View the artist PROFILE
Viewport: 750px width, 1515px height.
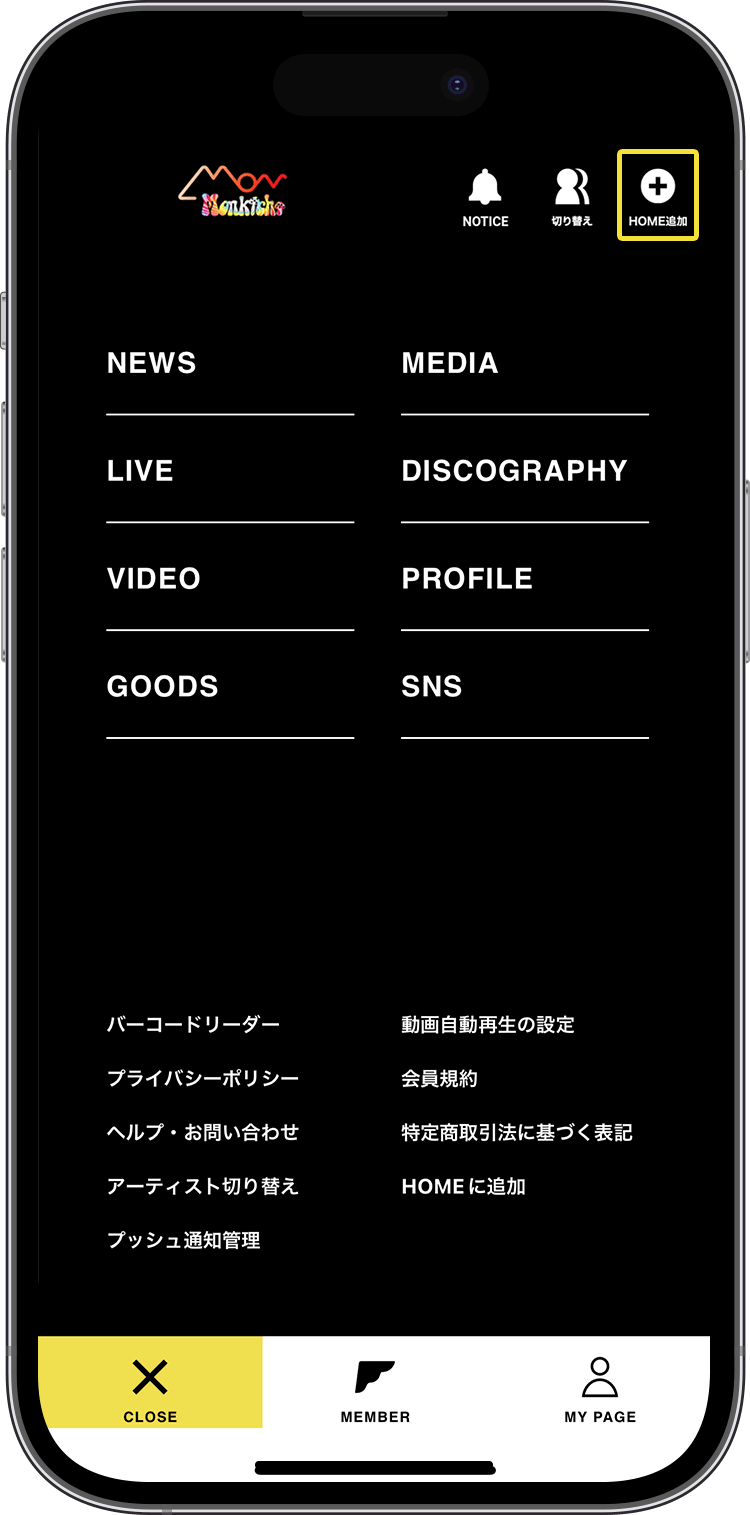[467, 579]
